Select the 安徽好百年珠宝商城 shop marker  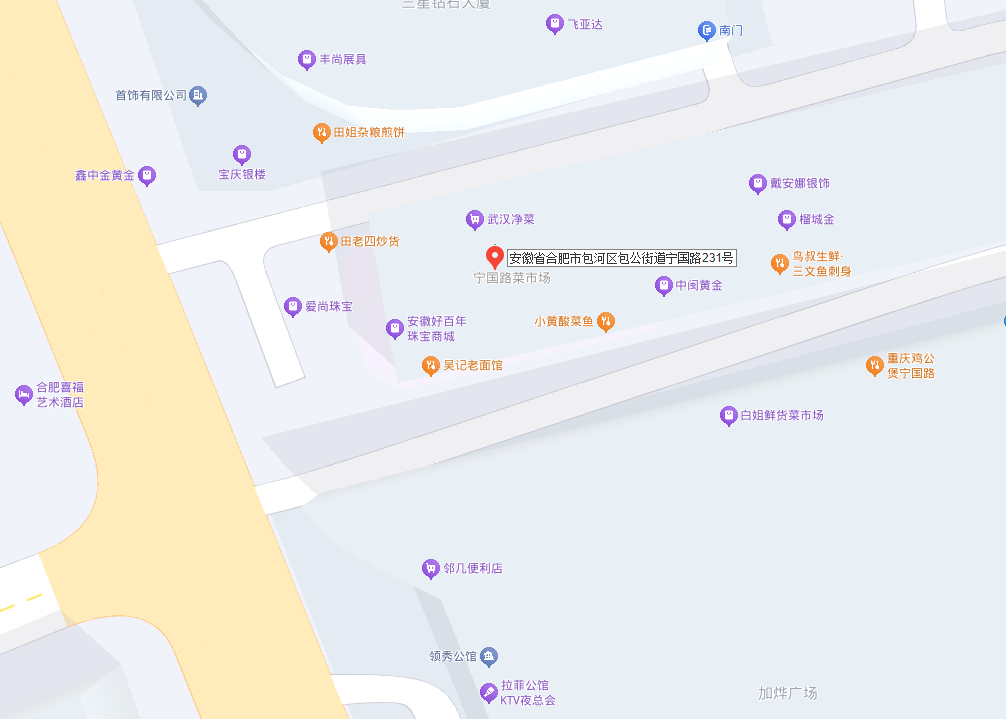(x=395, y=328)
